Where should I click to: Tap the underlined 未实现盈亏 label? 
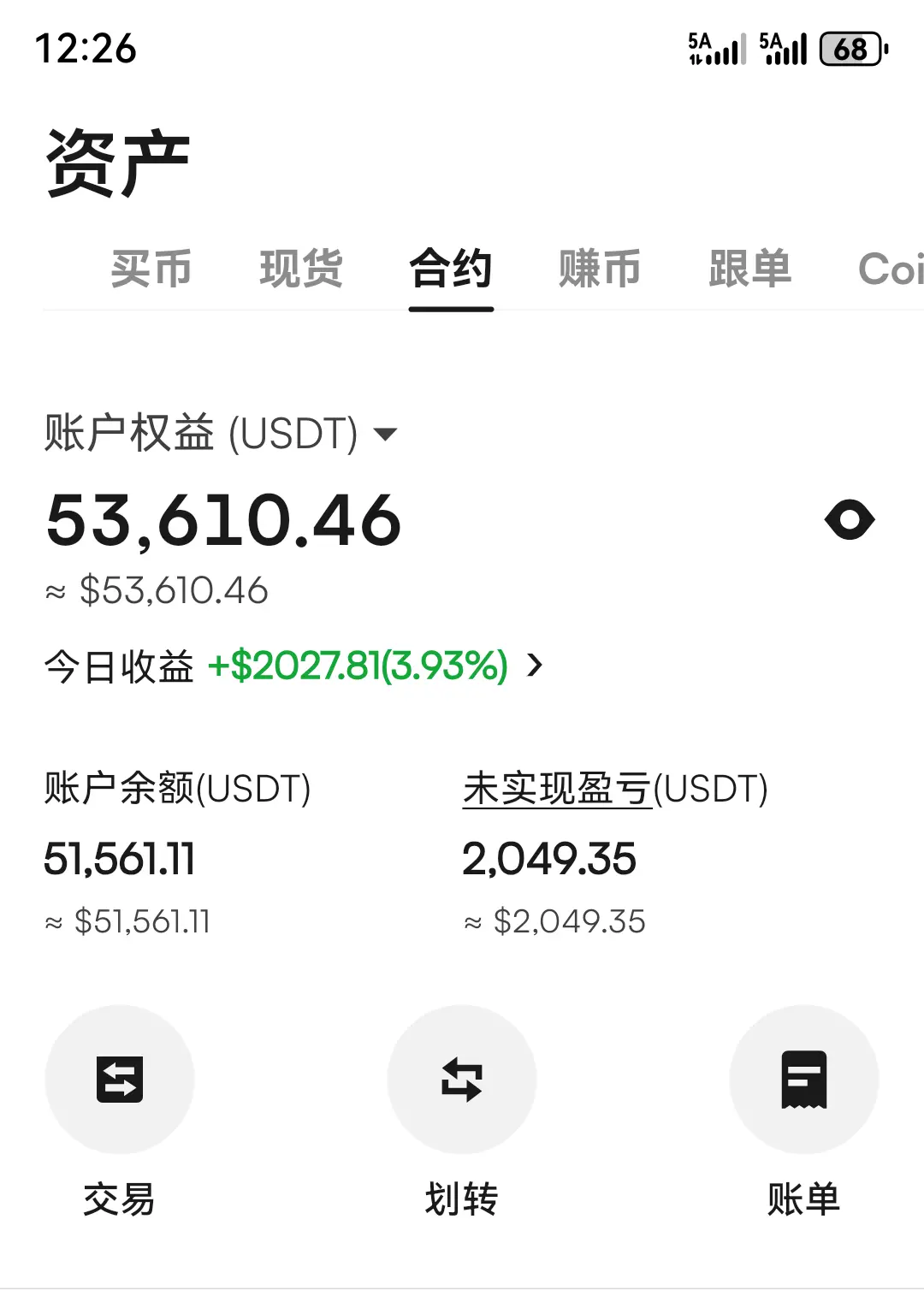click(x=557, y=789)
